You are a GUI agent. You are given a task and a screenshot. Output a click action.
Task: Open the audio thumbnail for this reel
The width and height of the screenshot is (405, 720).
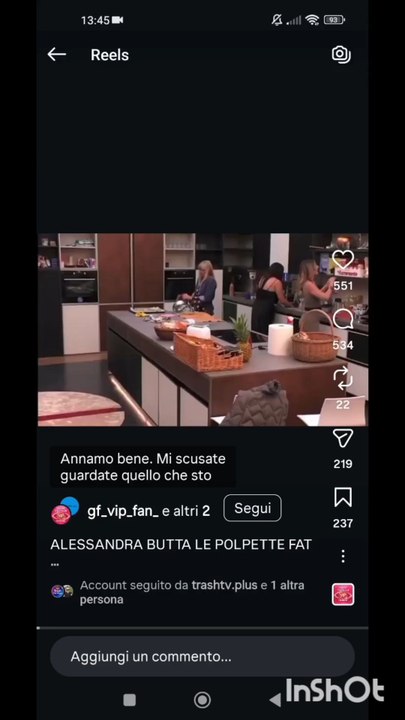click(x=343, y=595)
